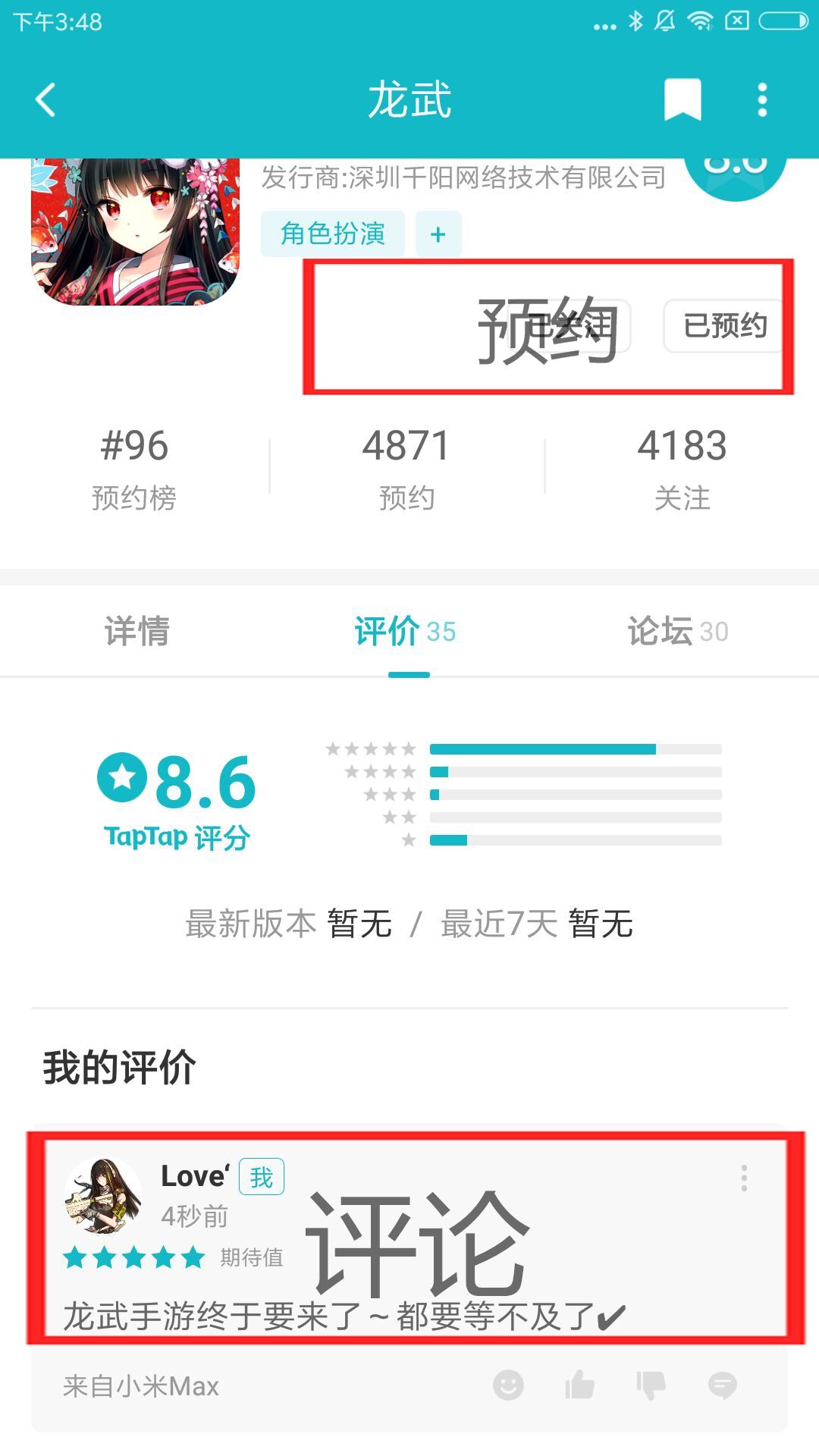Open comments via the speech bubble icon

(x=722, y=1385)
